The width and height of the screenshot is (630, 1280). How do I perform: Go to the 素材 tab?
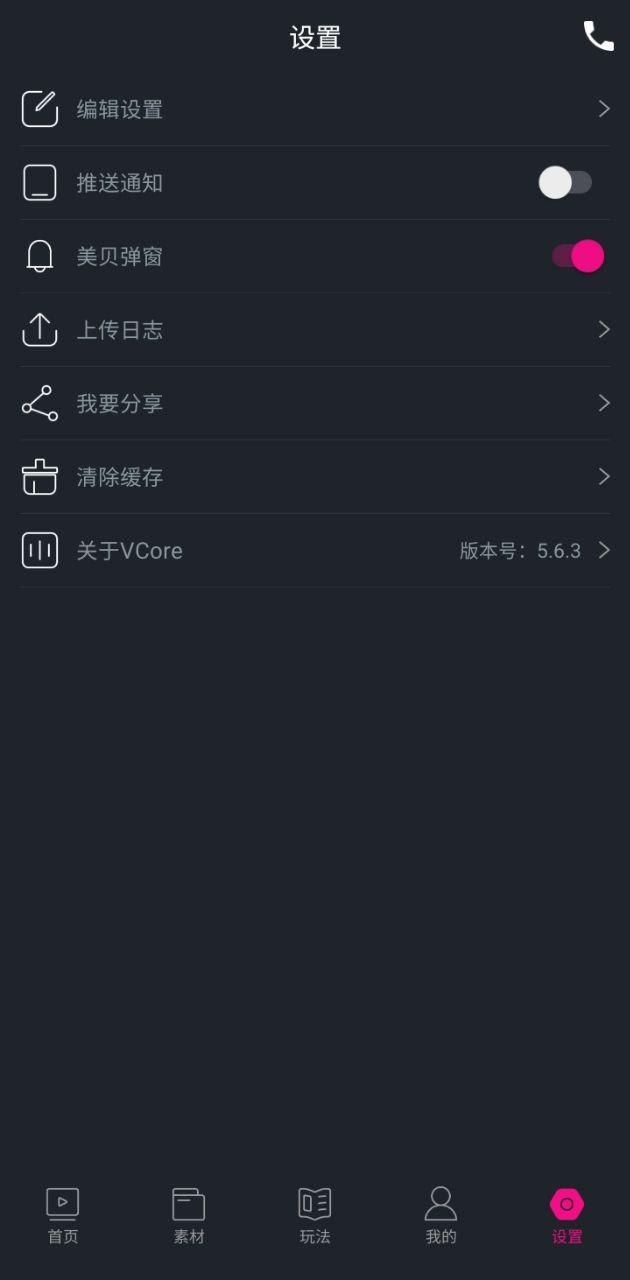tap(189, 1215)
